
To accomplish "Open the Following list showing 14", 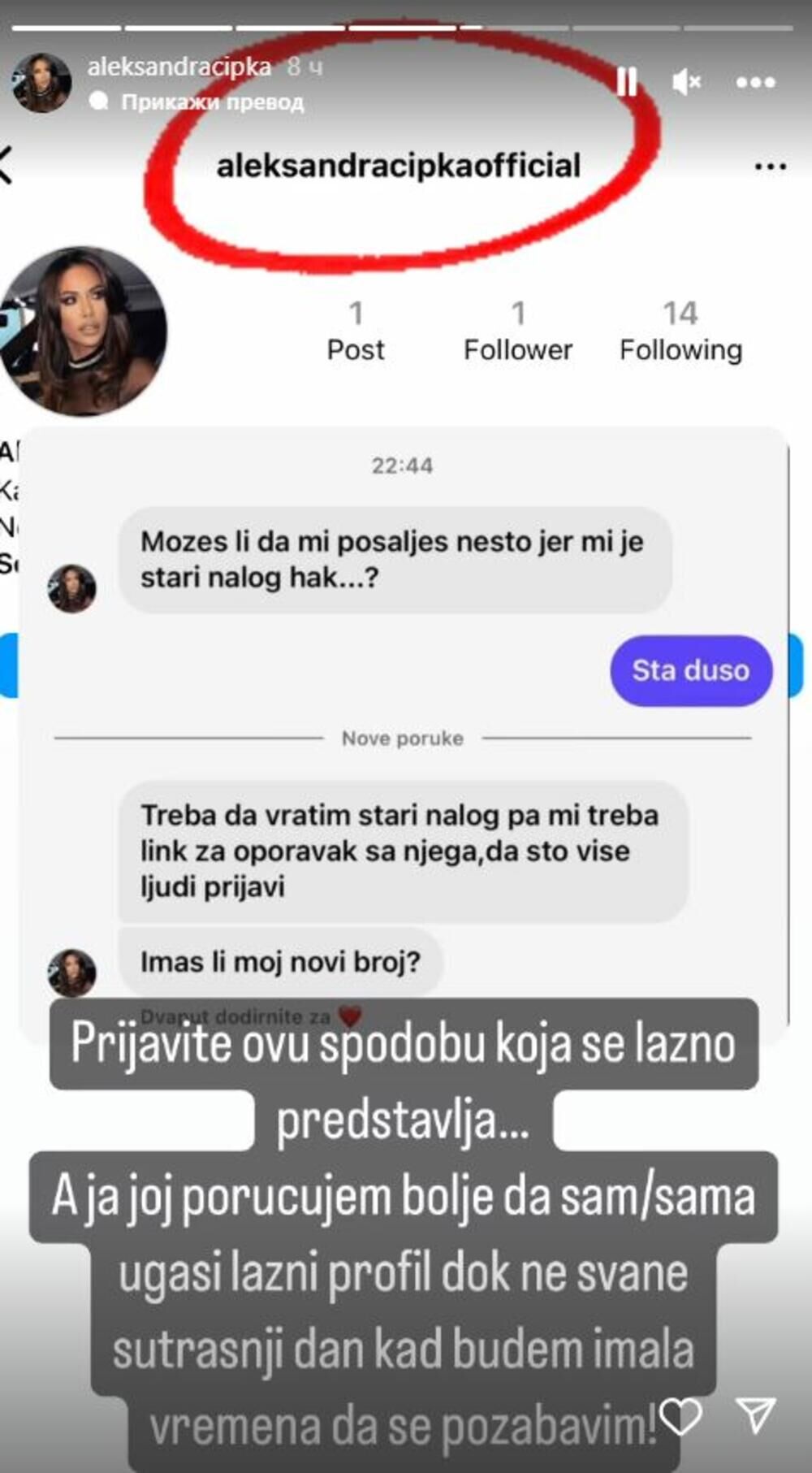I will 680,329.
